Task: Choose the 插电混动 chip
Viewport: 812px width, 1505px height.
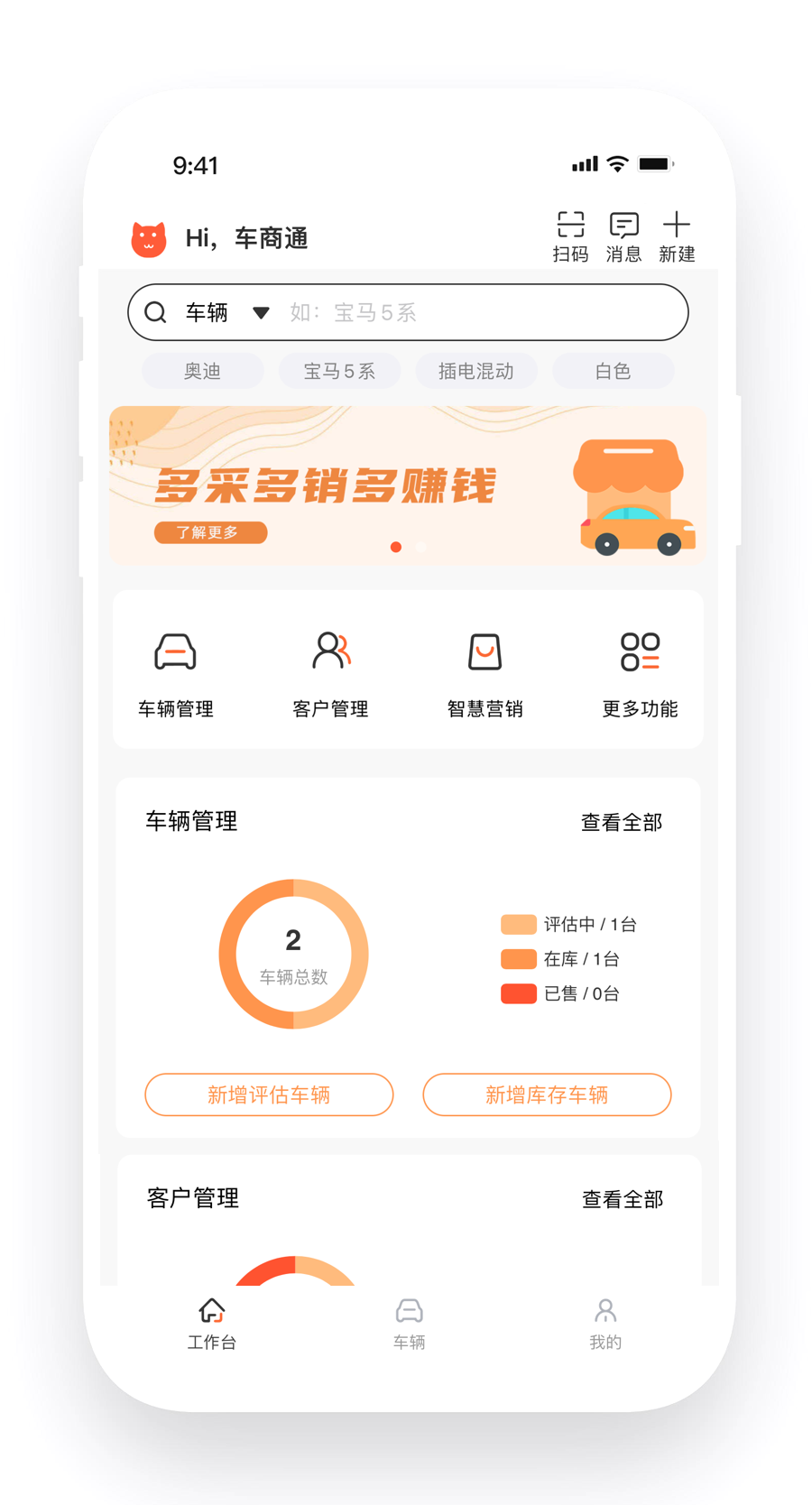Action: pos(476,371)
